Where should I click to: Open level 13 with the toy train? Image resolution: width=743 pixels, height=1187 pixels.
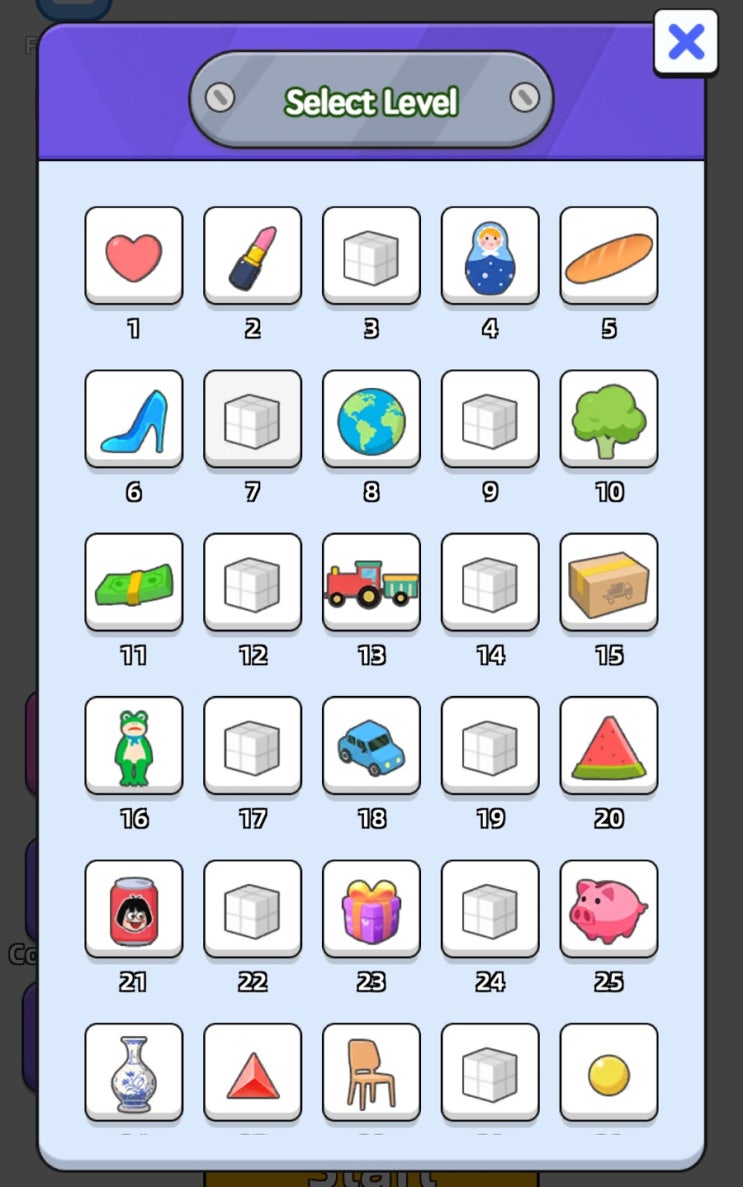point(371,582)
